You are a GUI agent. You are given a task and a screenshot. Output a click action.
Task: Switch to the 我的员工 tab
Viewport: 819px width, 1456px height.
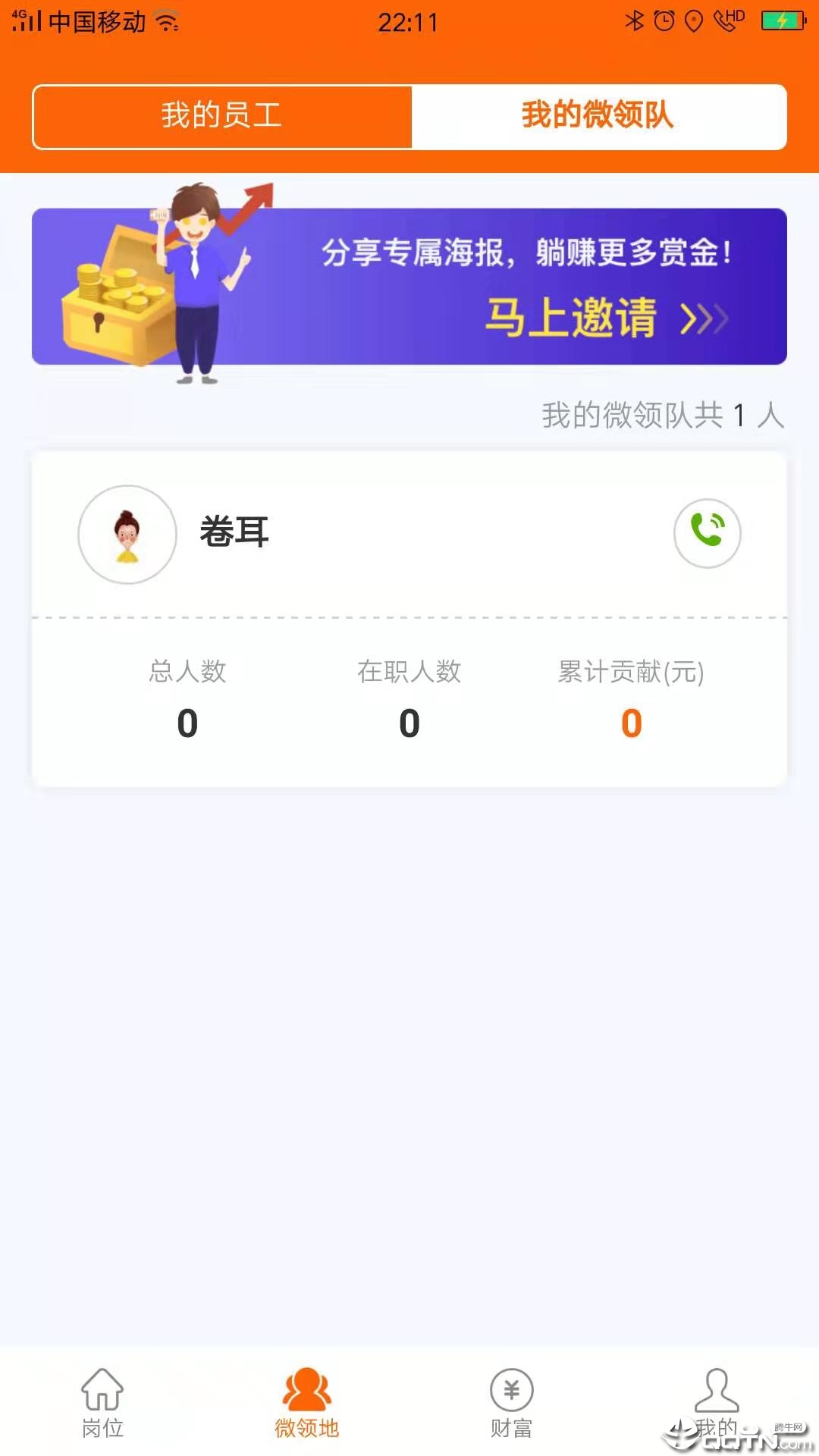click(221, 116)
